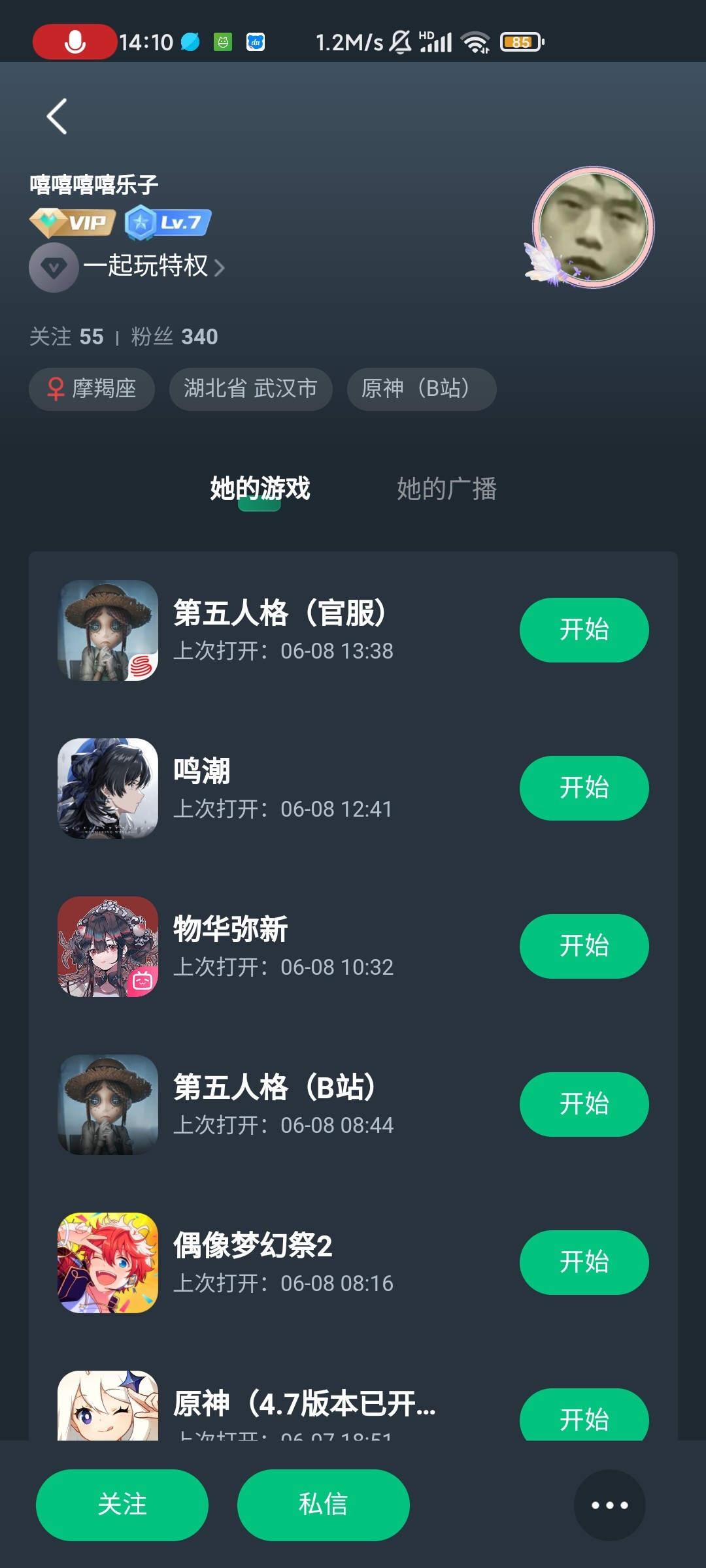The height and width of the screenshot is (1568, 706).
Task: Start 偶像梦幻祭2 game
Action: point(584,1262)
